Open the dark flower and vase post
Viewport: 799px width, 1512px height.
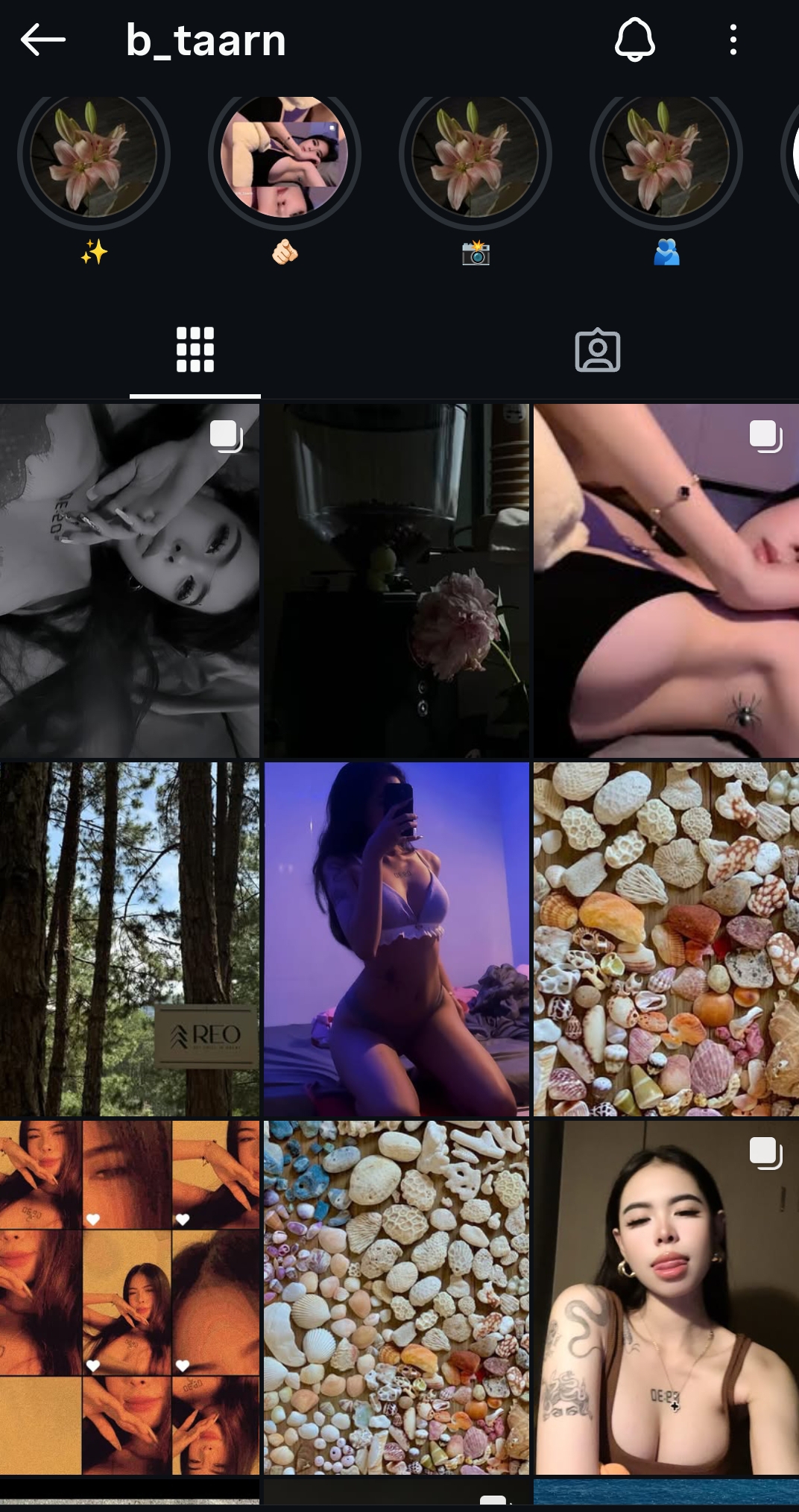(397, 581)
